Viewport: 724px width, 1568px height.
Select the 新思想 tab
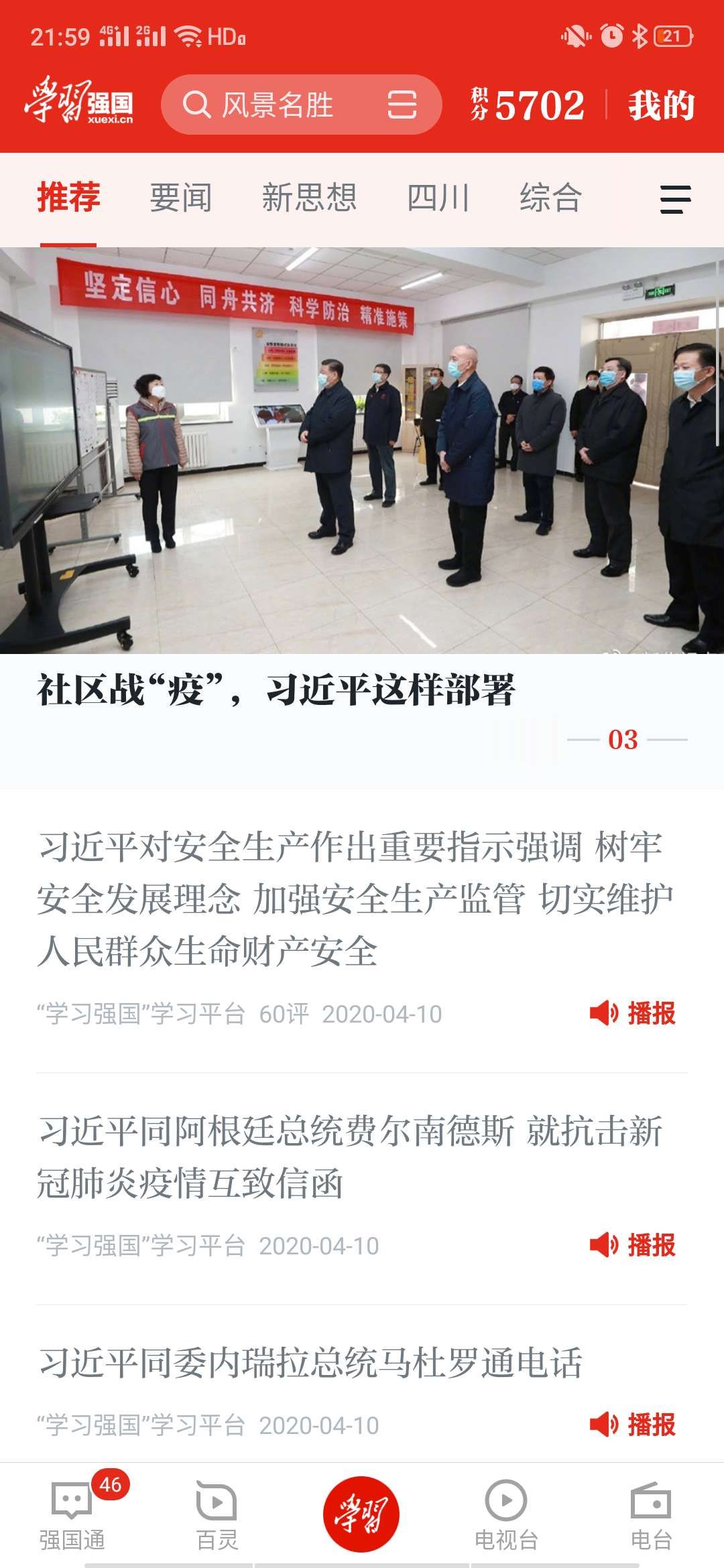click(x=309, y=198)
